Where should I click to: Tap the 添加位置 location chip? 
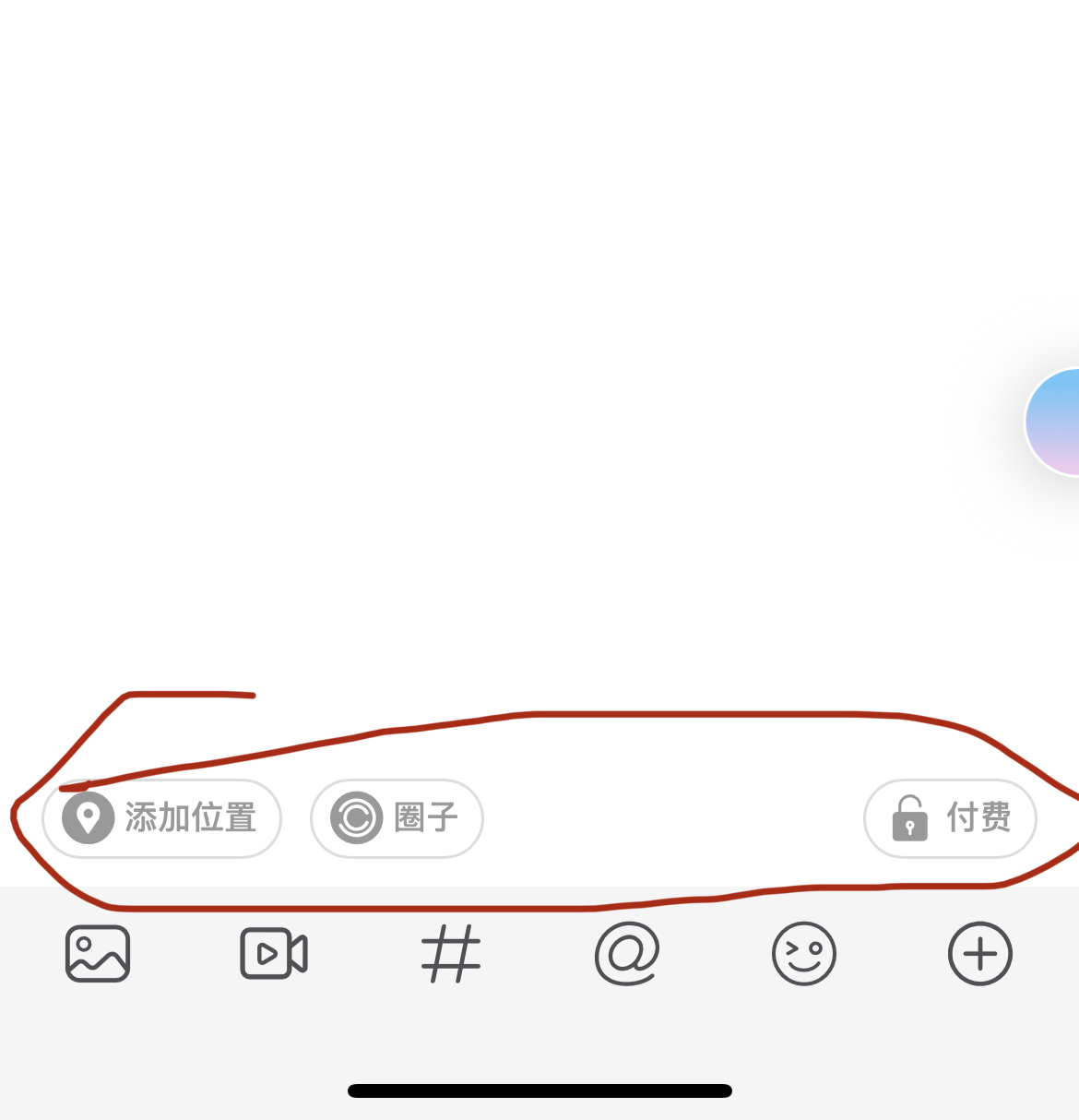[x=162, y=818]
